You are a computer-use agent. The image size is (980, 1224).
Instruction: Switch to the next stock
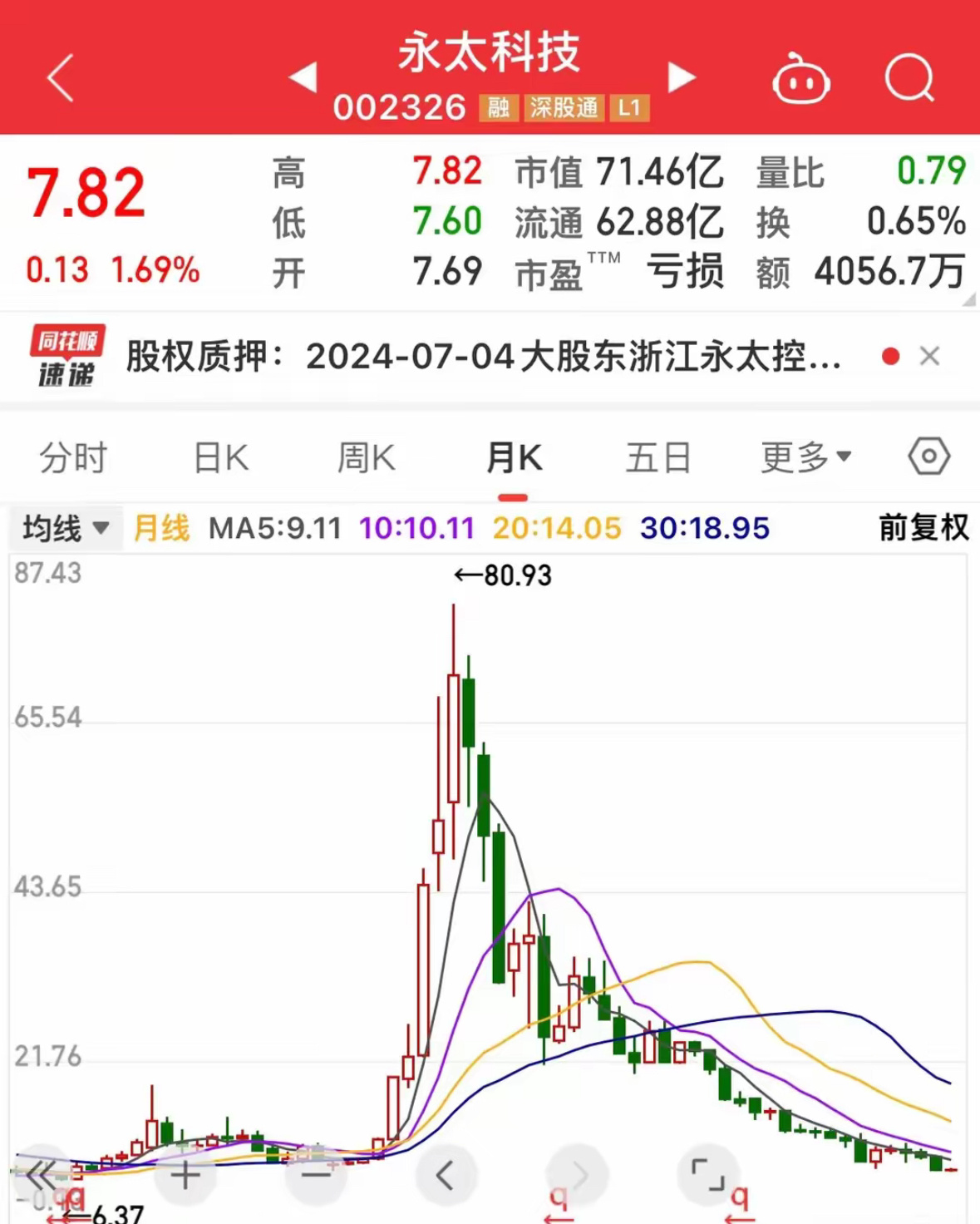point(681,77)
